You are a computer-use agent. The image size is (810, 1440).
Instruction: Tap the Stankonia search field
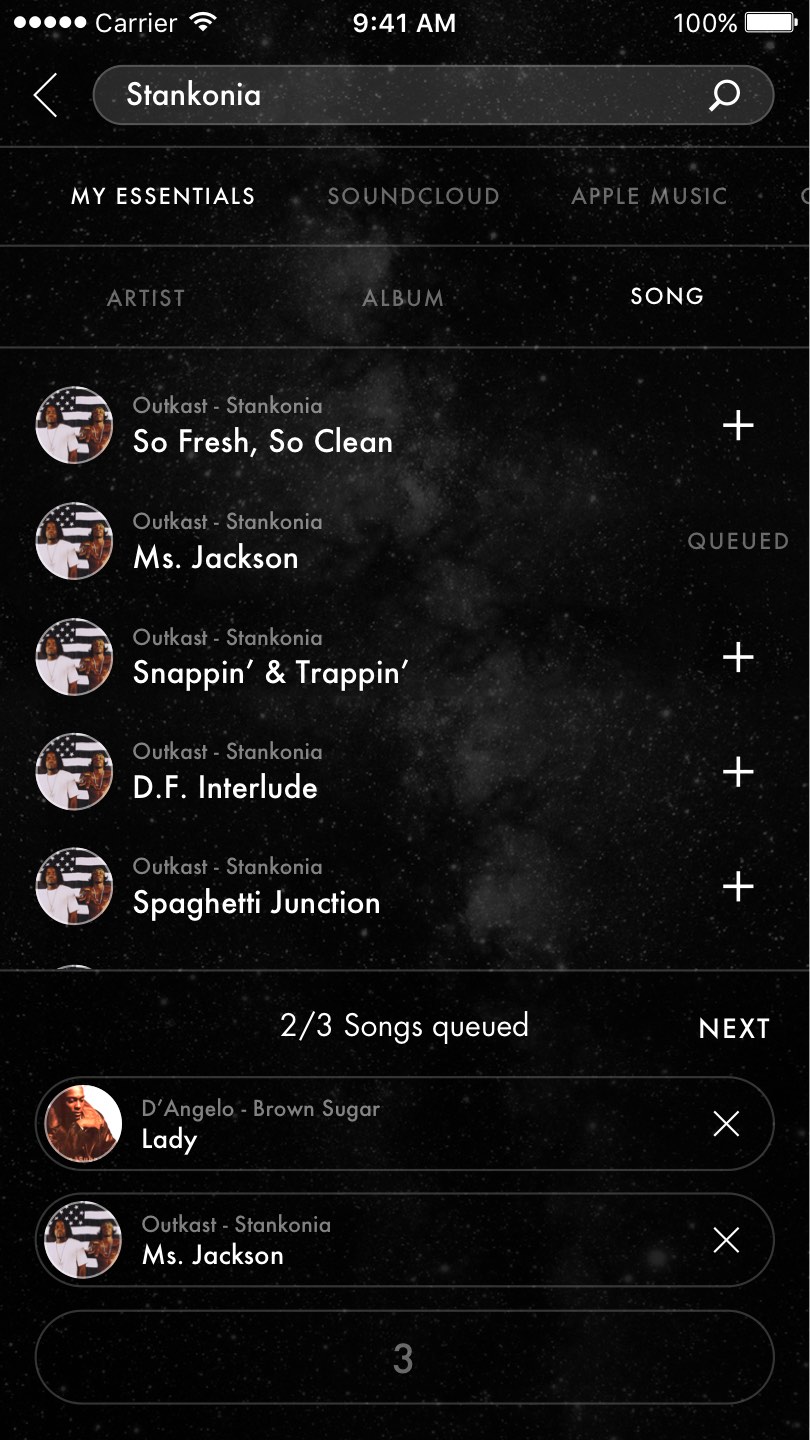pyautogui.click(x=400, y=96)
